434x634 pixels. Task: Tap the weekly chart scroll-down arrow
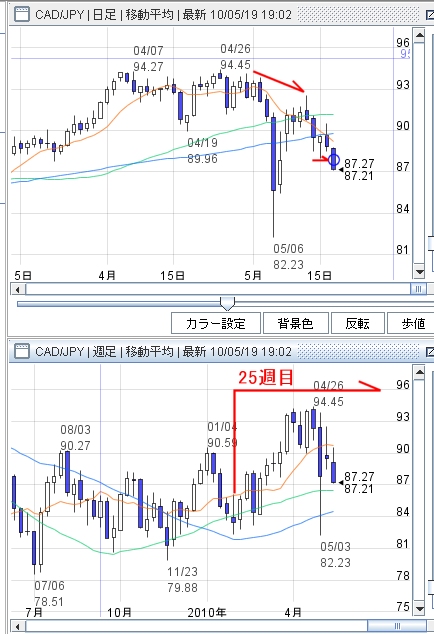click(x=419, y=608)
